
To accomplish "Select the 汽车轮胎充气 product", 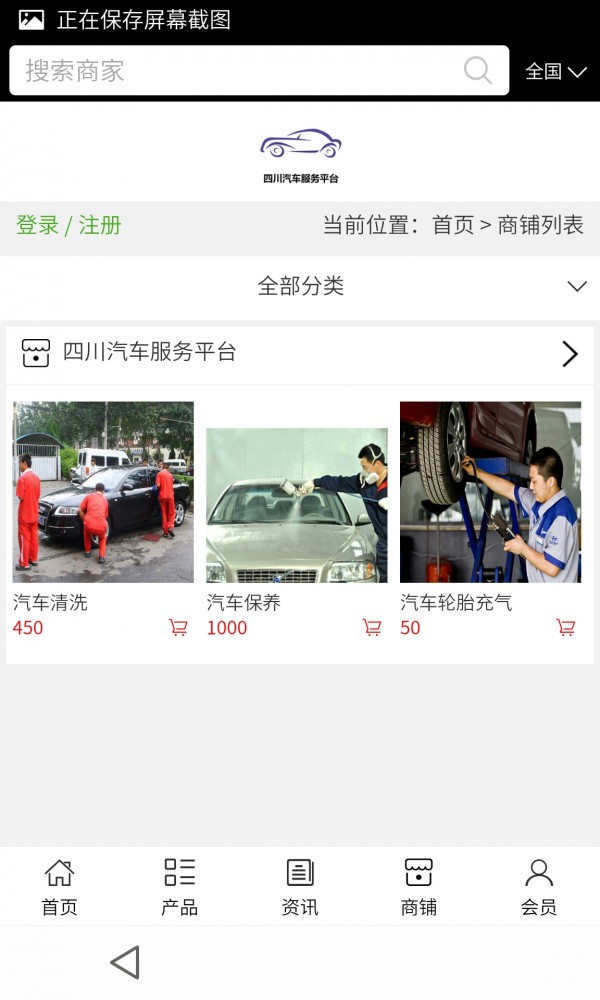I will (490, 492).
